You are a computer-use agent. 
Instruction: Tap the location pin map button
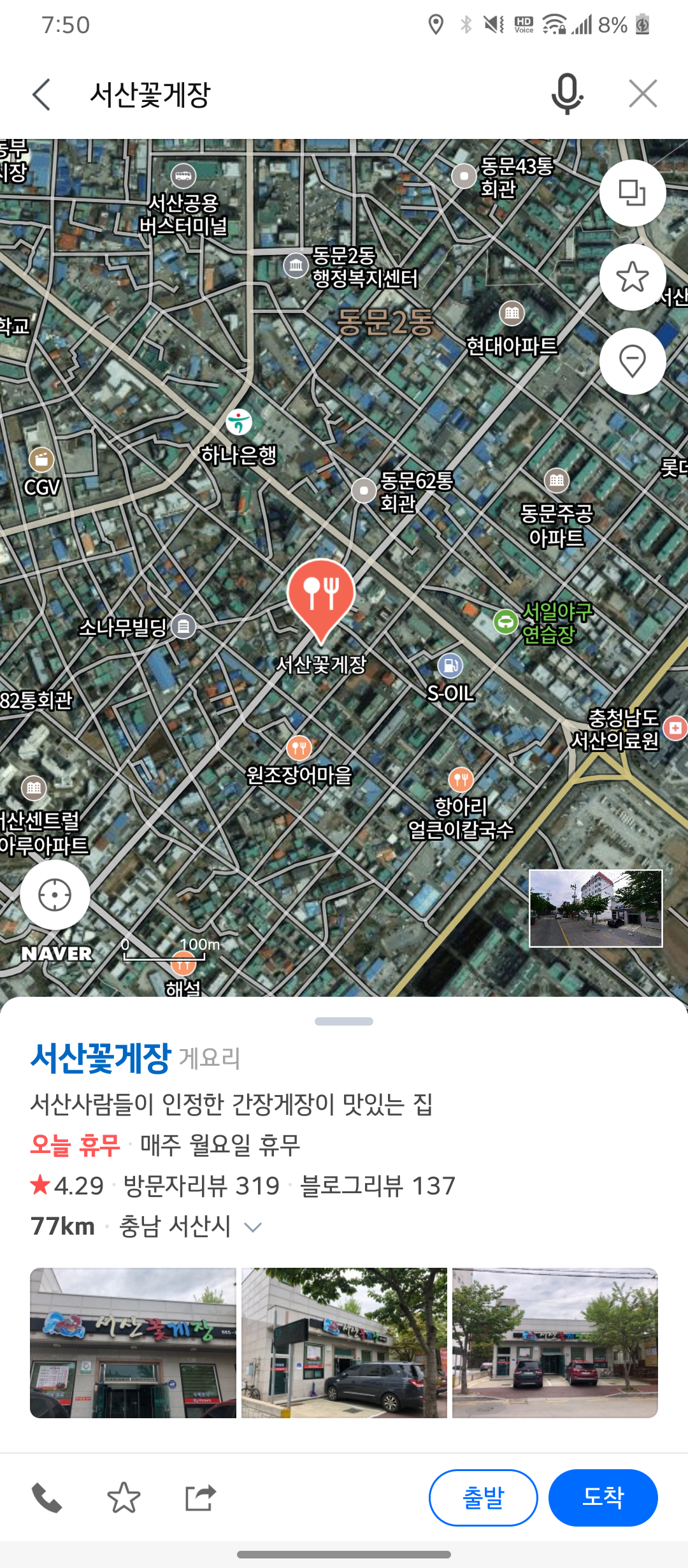[632, 361]
